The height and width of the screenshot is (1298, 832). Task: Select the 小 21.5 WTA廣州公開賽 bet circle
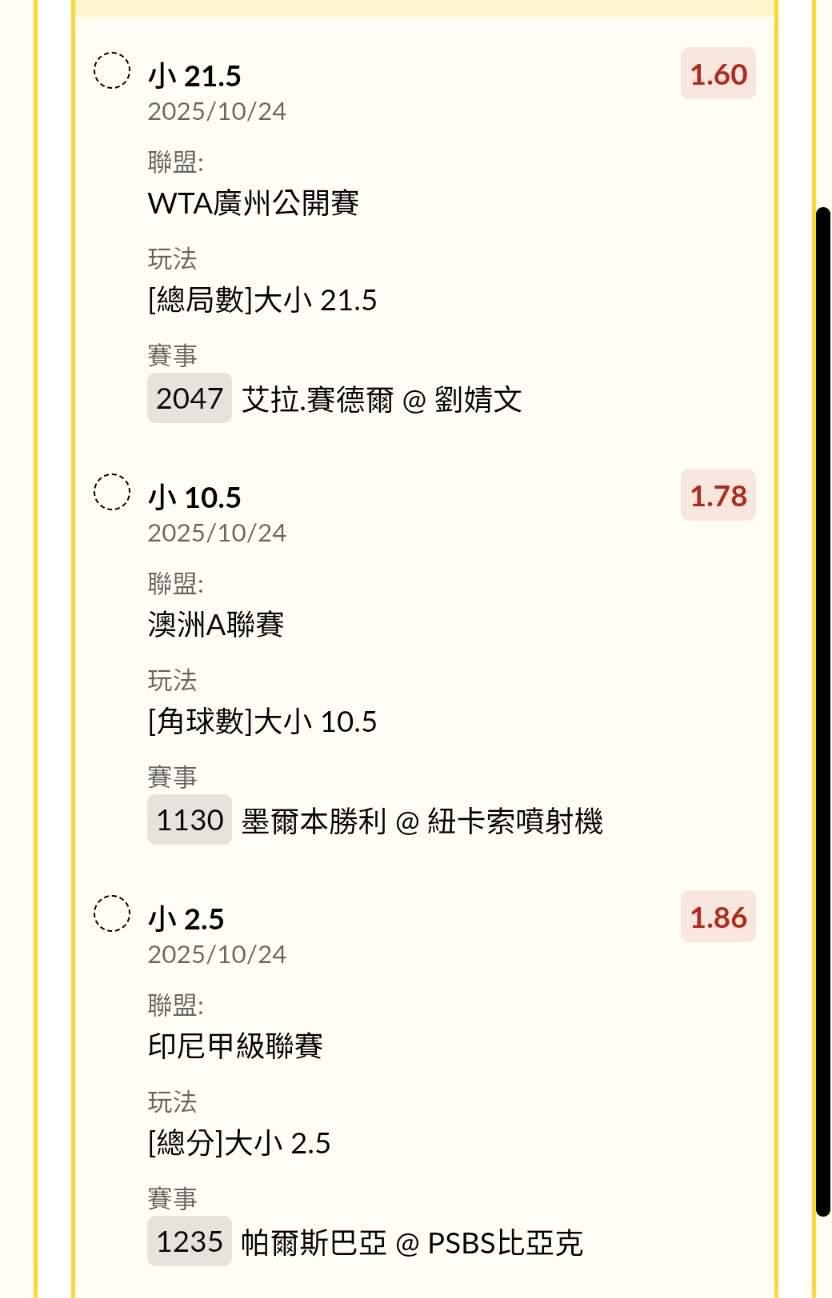tap(112, 71)
